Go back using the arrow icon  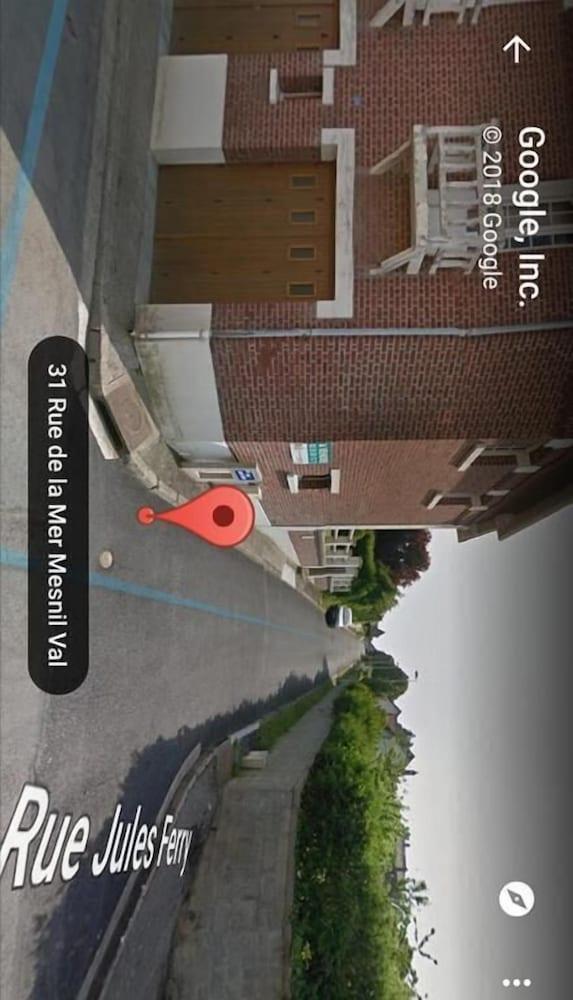[516, 48]
